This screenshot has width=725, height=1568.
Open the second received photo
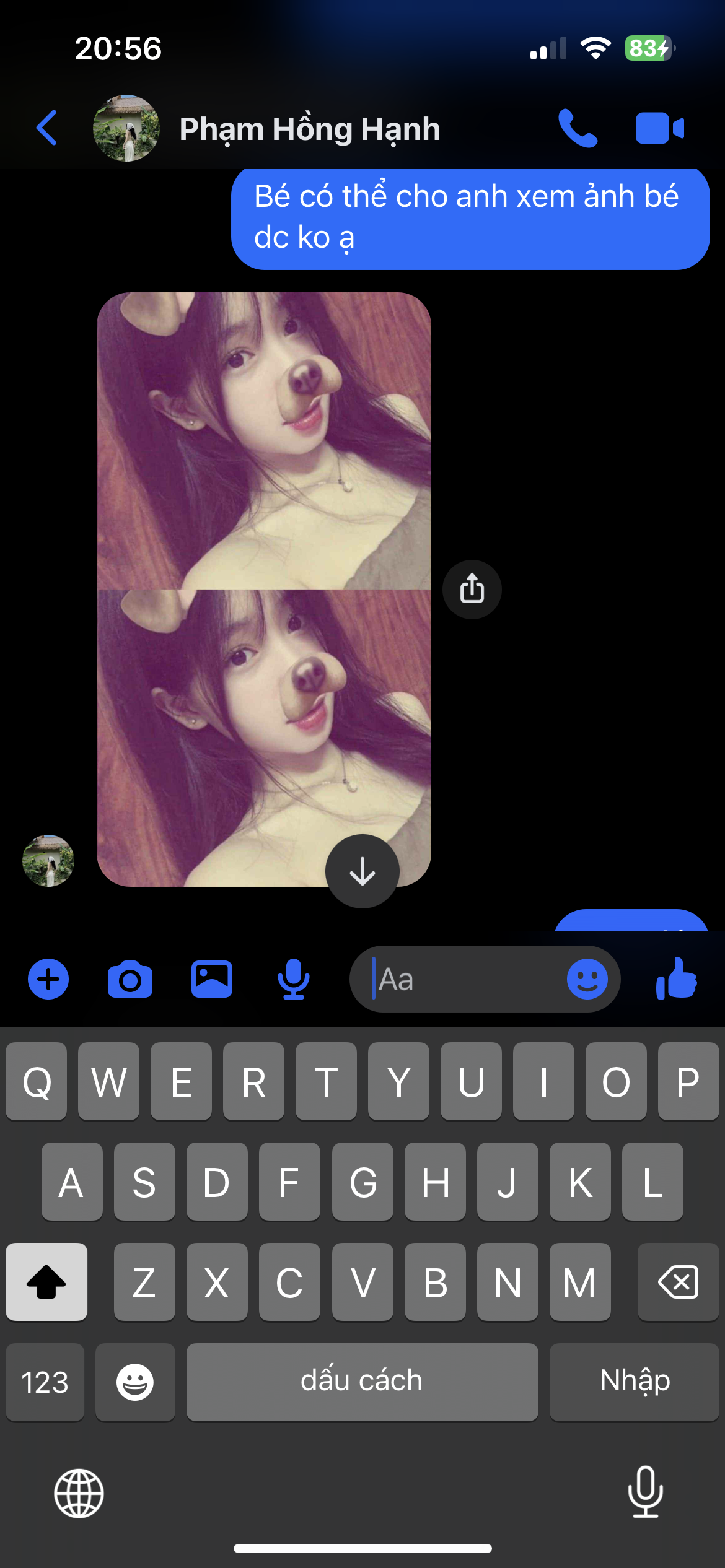coord(264,738)
